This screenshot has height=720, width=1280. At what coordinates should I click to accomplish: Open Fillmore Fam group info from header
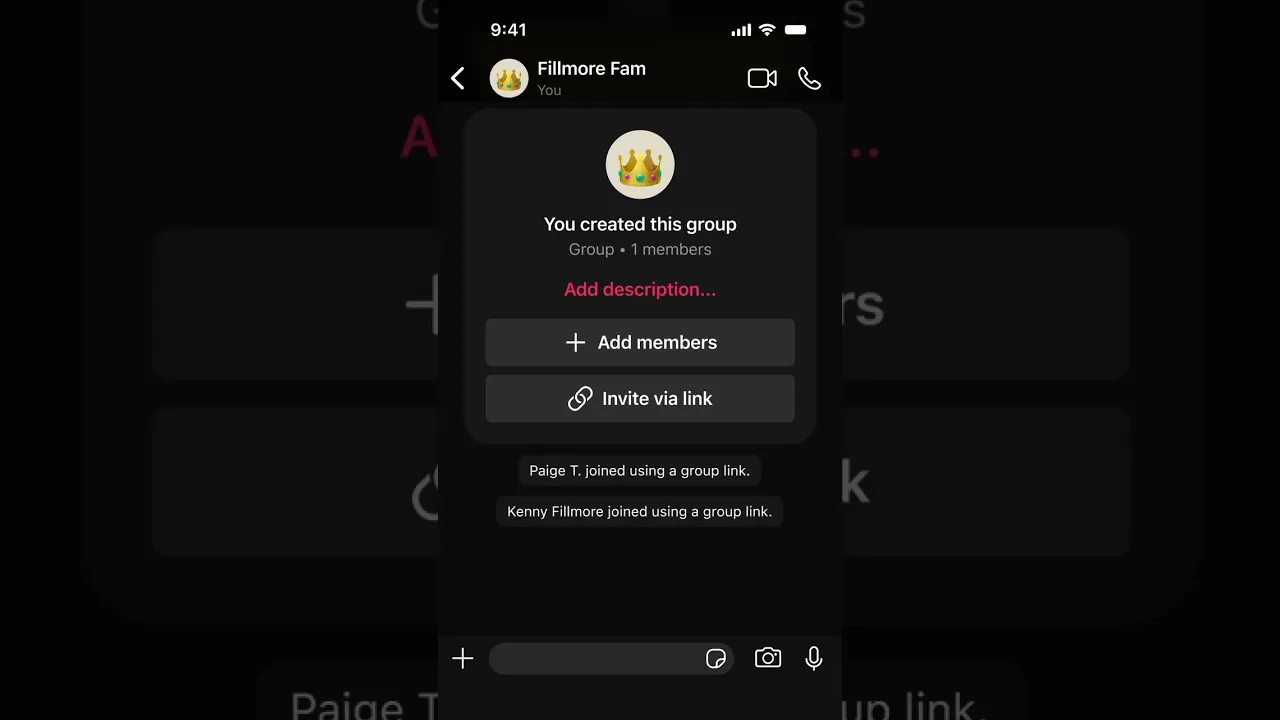tap(591, 78)
